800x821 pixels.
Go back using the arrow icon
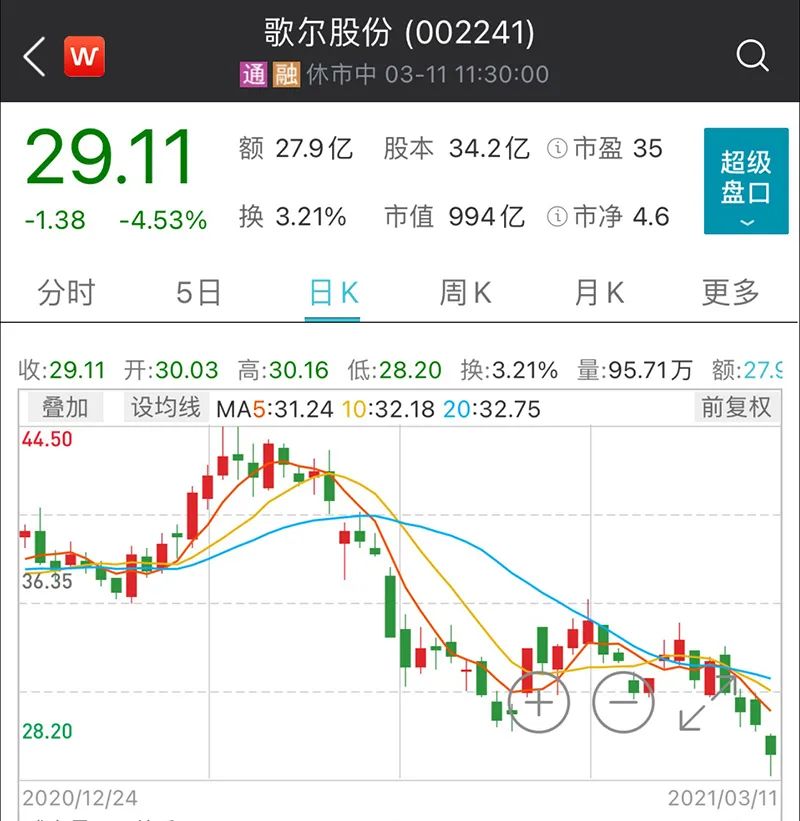tap(35, 57)
